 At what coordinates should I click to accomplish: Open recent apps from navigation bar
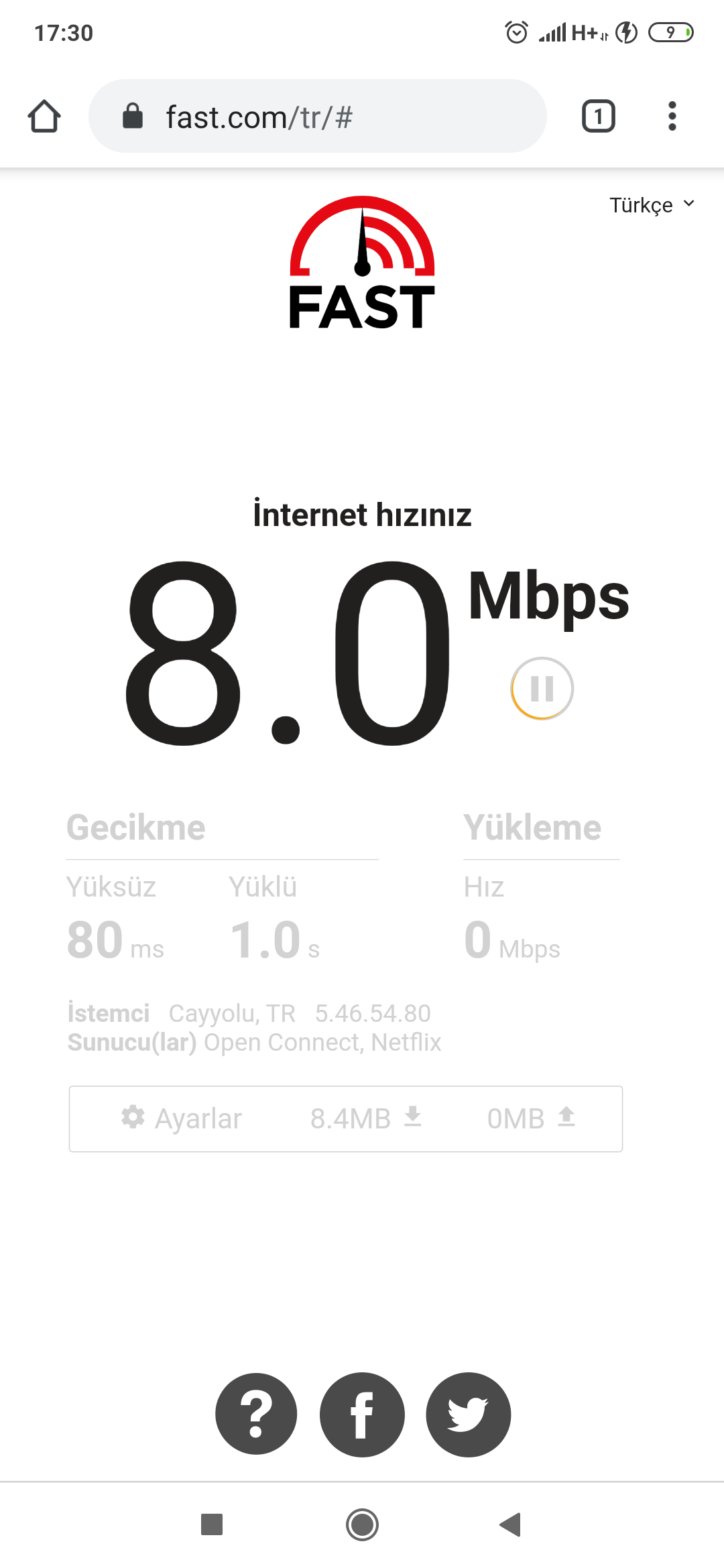[x=212, y=1524]
